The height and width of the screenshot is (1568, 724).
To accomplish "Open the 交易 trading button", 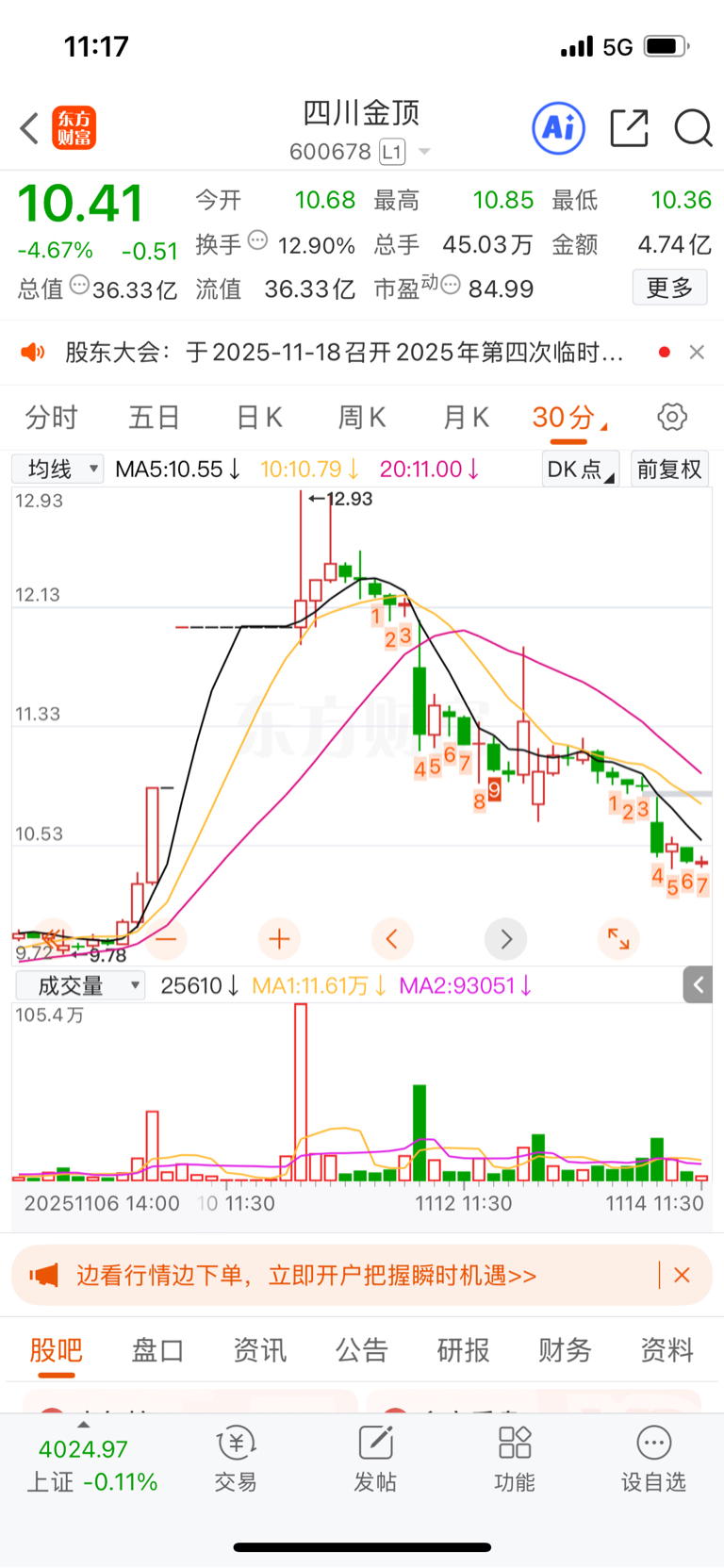I will click(x=236, y=1458).
